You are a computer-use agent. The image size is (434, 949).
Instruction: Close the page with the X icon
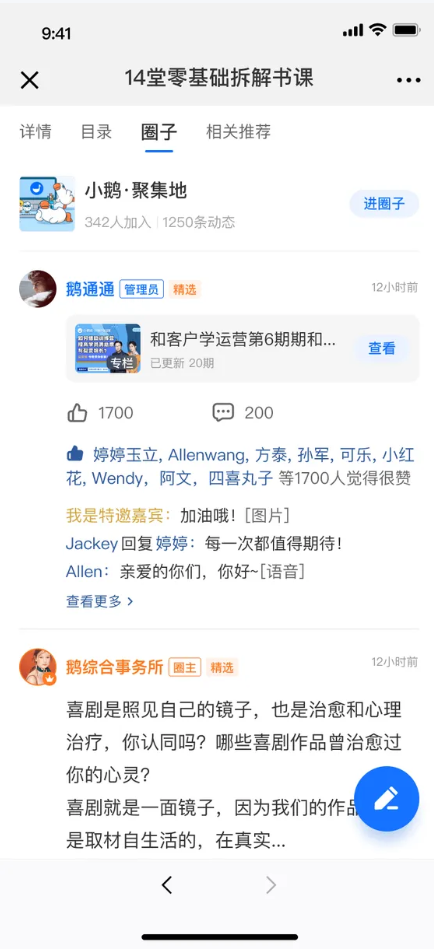(x=30, y=80)
